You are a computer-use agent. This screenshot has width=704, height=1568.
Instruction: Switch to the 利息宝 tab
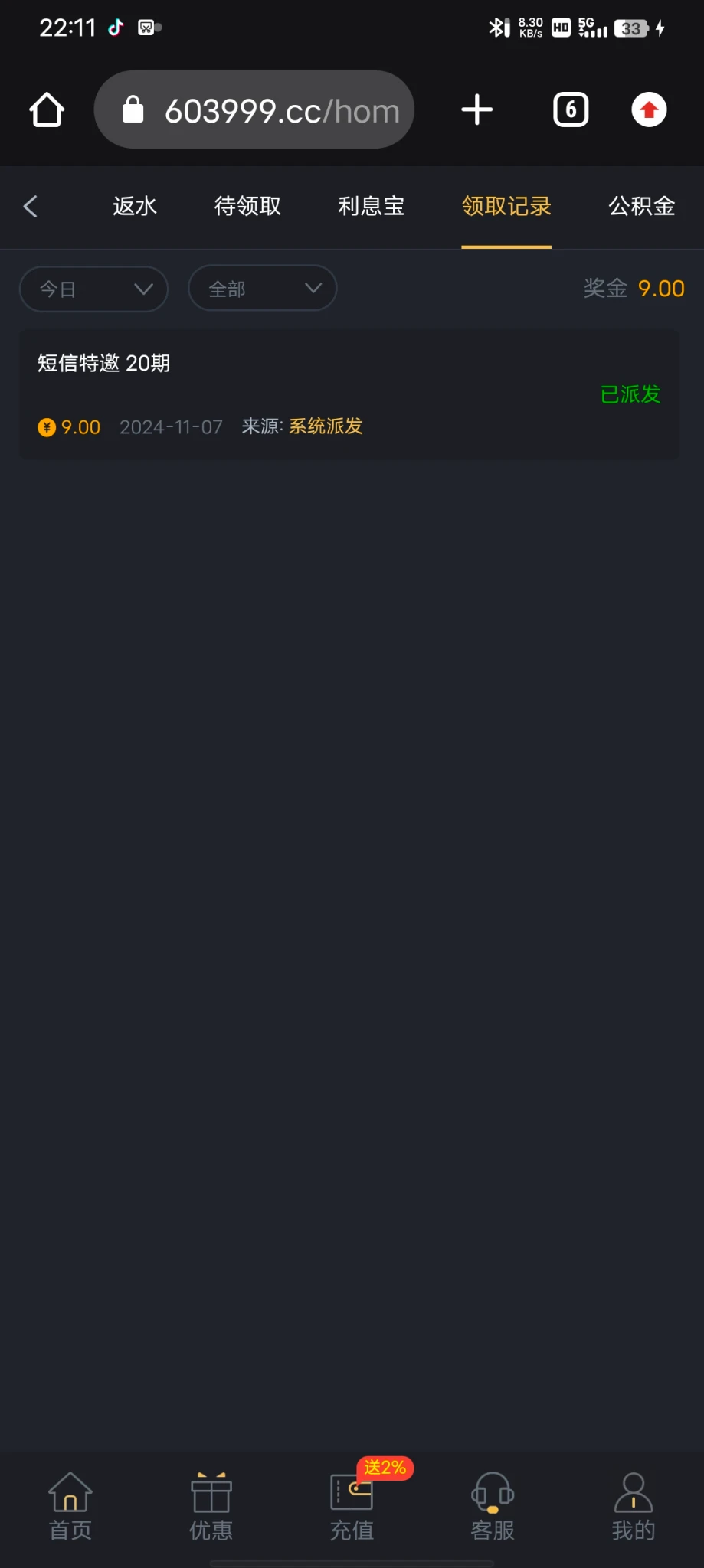click(372, 206)
